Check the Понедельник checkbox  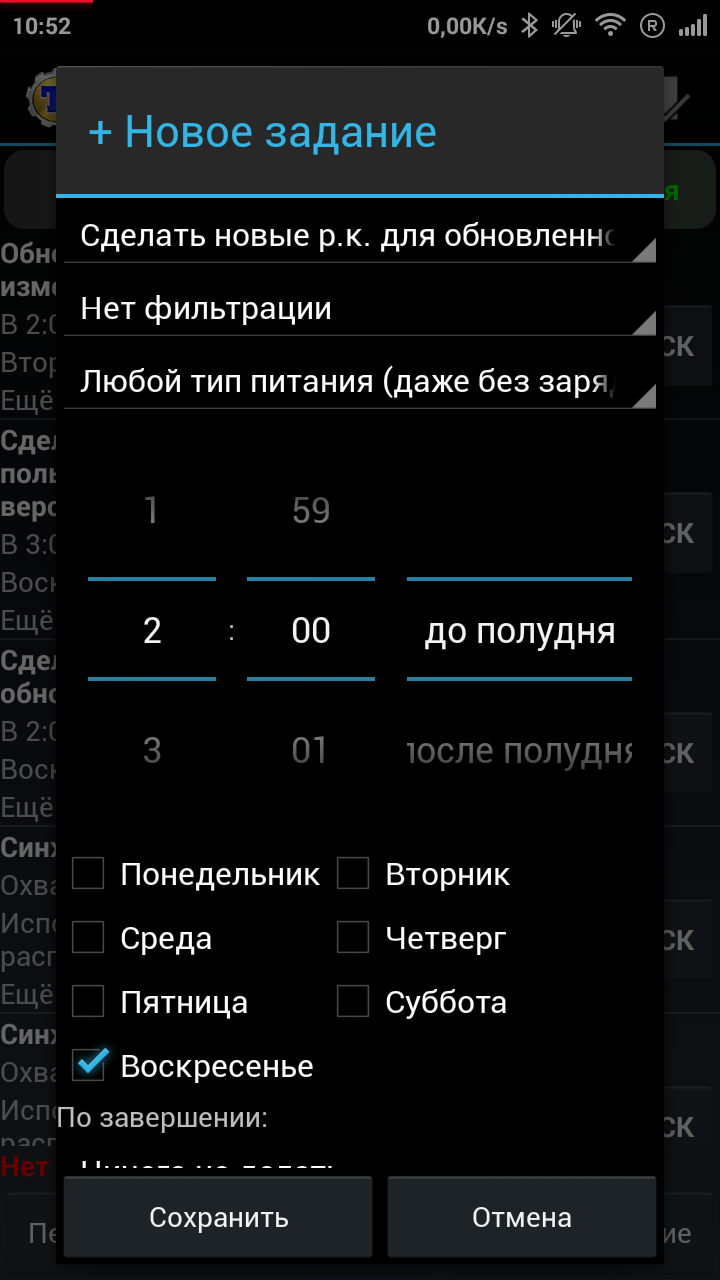(89, 874)
